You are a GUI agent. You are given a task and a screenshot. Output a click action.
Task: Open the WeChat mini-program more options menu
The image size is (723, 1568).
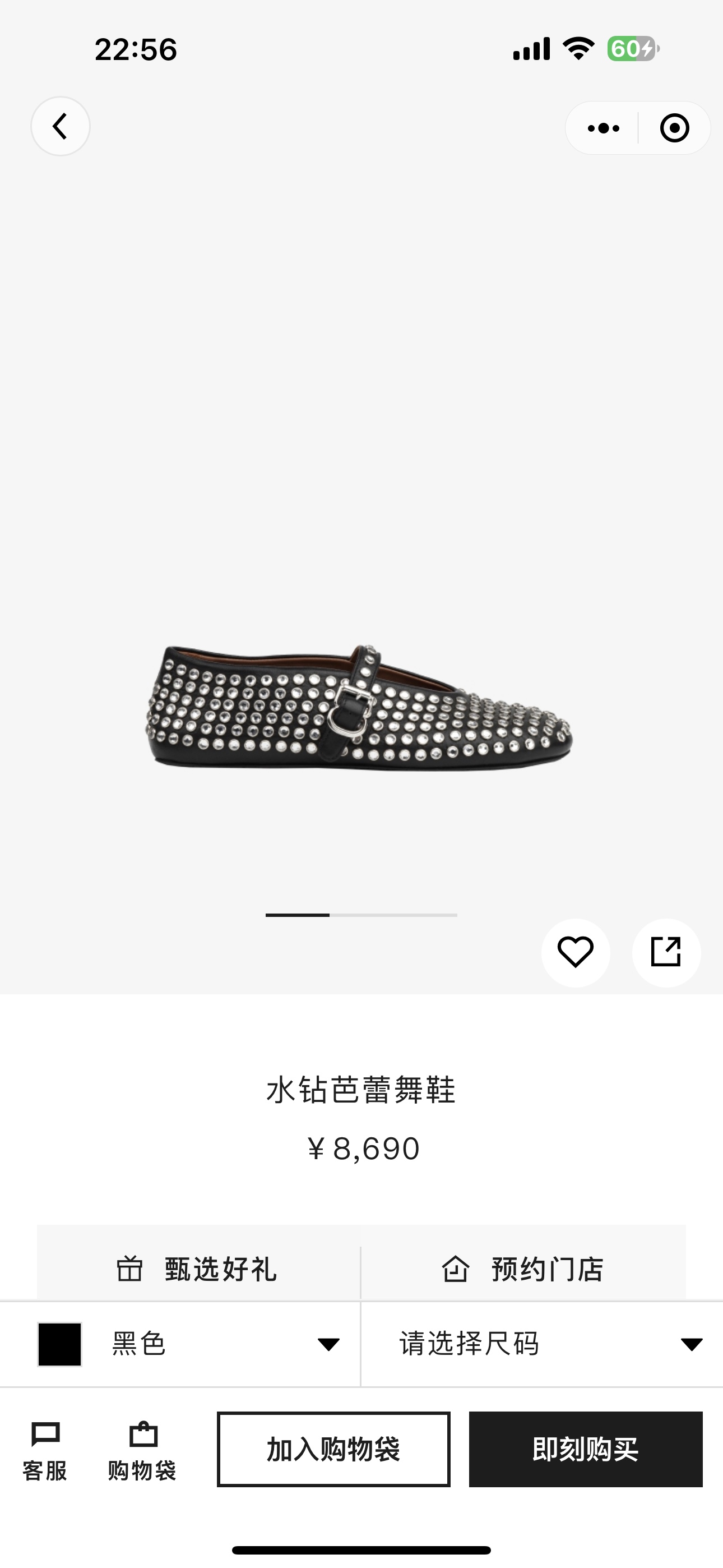(602, 128)
